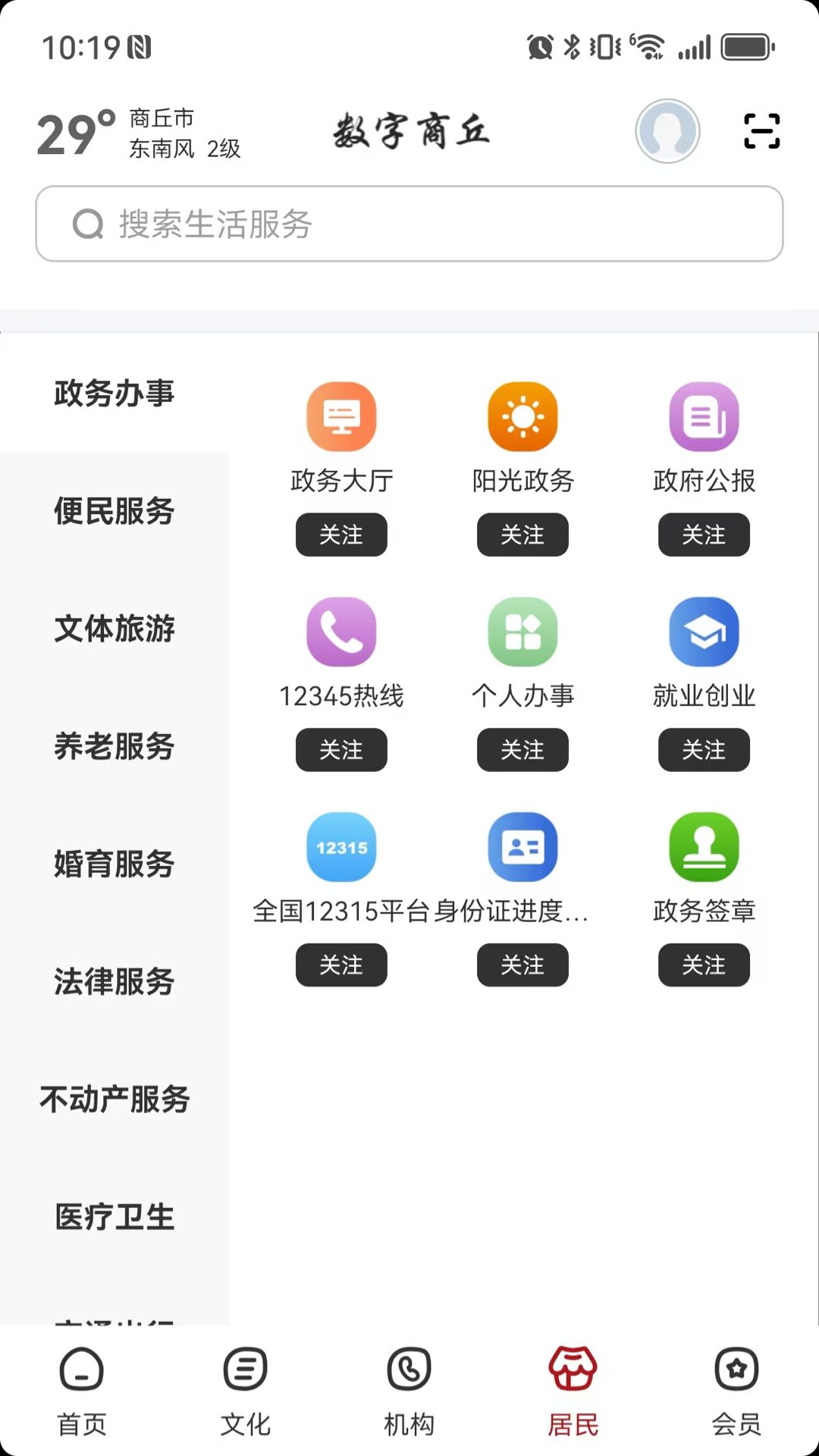Follow 就业创业 via its 关注 button
This screenshot has height=1456, width=819.
coord(704,750)
